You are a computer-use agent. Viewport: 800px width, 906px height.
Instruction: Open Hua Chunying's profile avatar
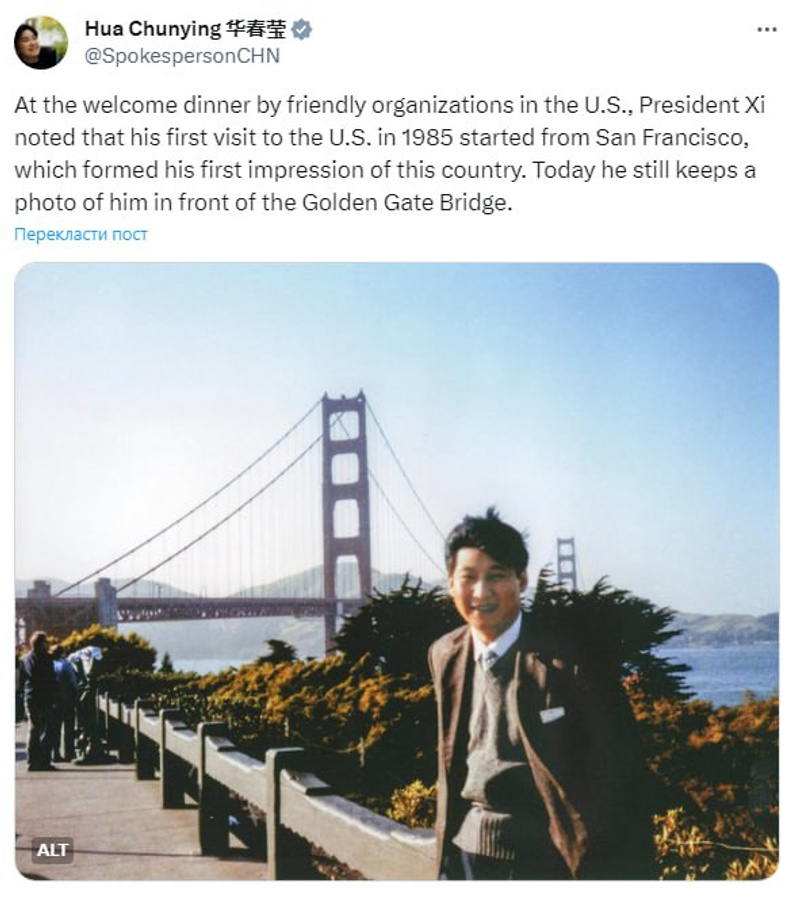[x=40, y=43]
